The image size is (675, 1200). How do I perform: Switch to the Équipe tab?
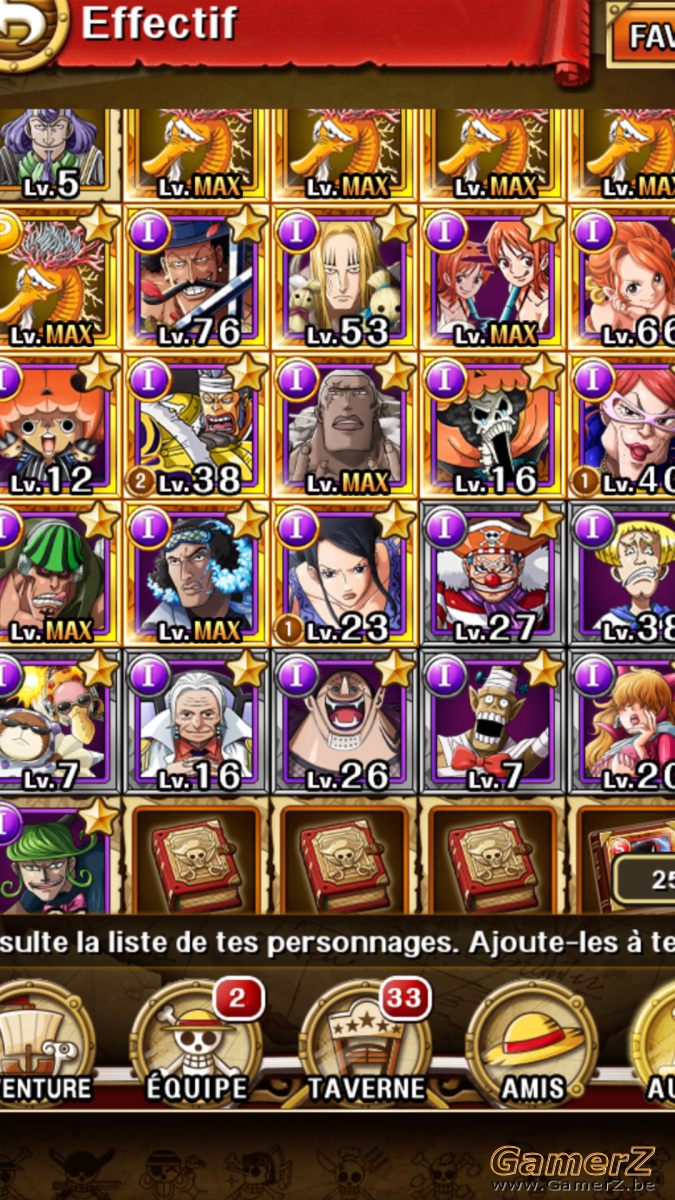196,1045
